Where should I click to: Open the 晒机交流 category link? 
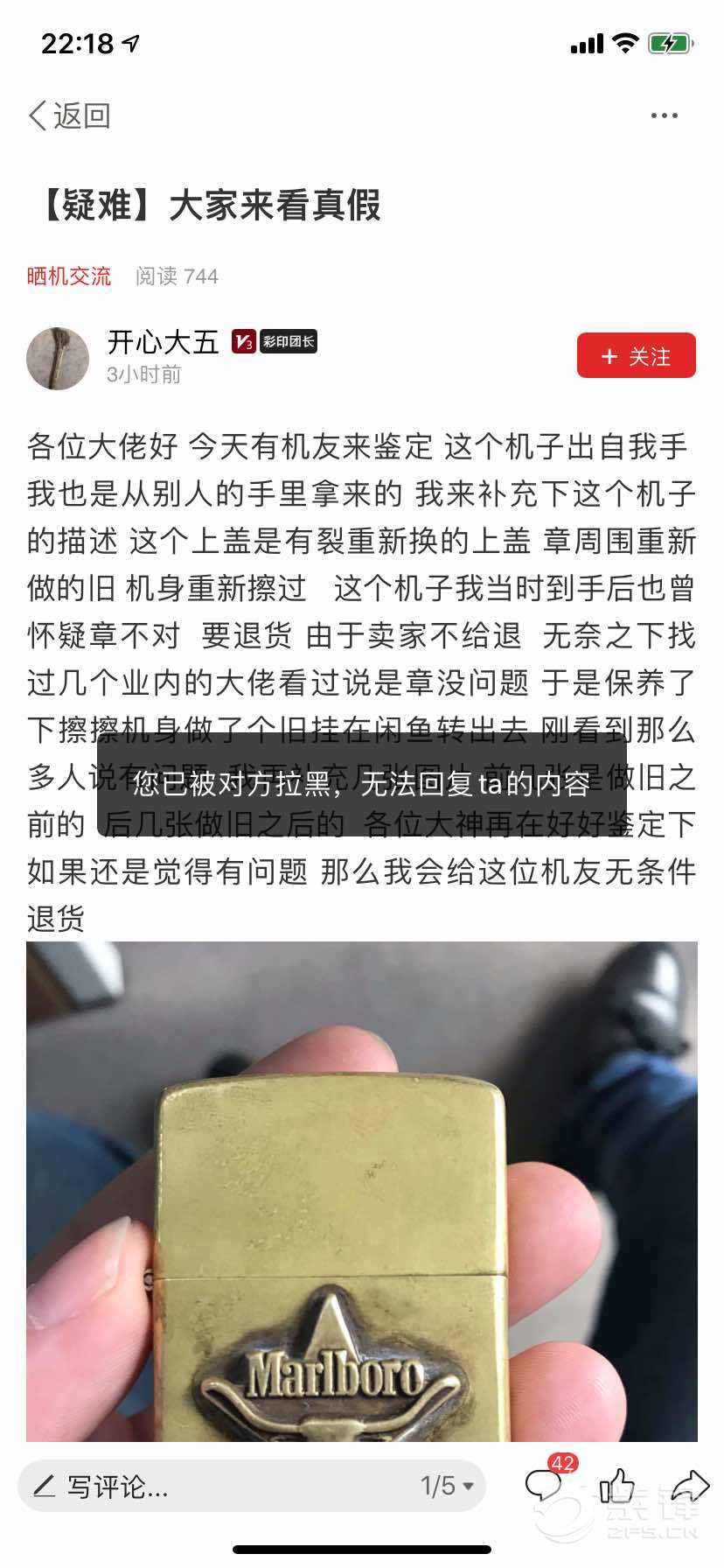[x=69, y=276]
